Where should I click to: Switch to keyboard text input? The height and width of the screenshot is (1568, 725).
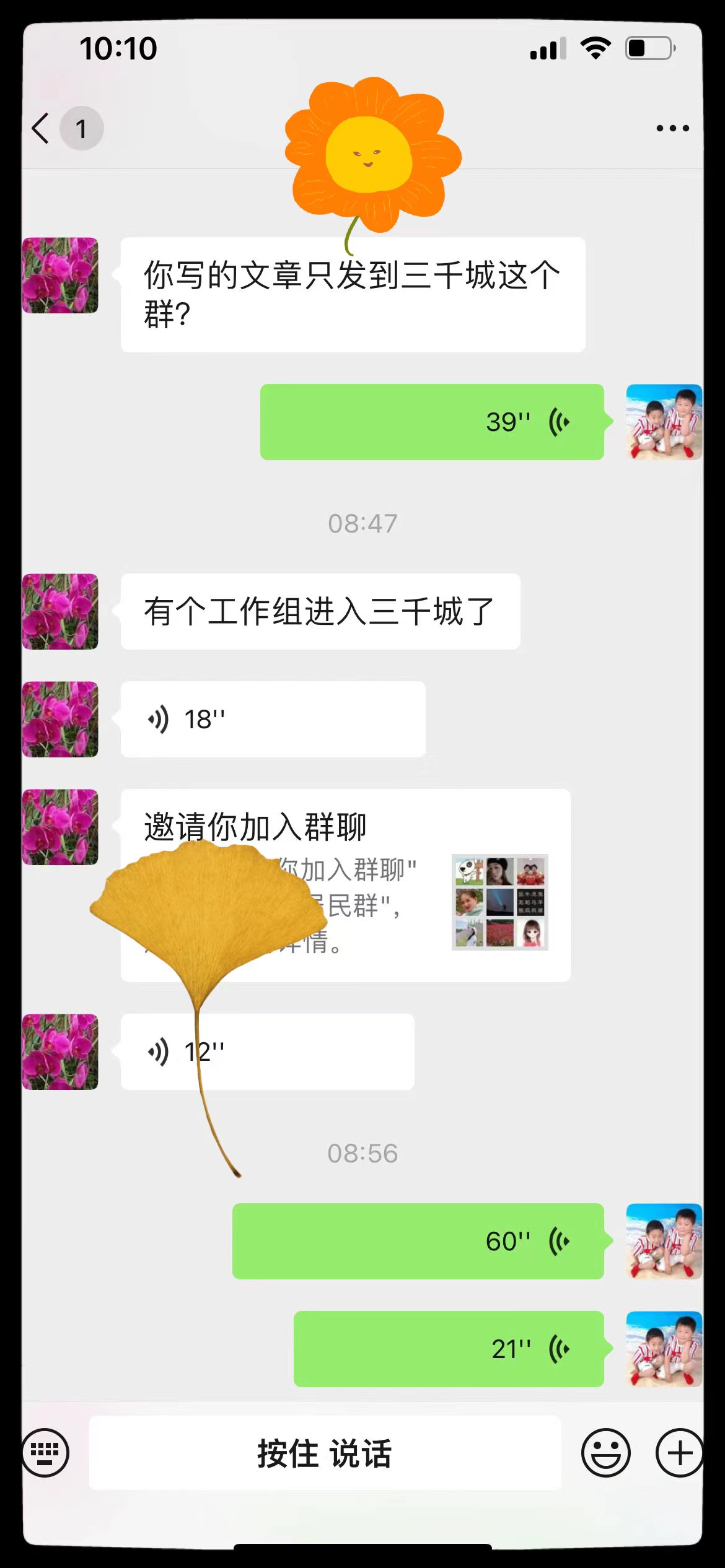click(45, 1452)
